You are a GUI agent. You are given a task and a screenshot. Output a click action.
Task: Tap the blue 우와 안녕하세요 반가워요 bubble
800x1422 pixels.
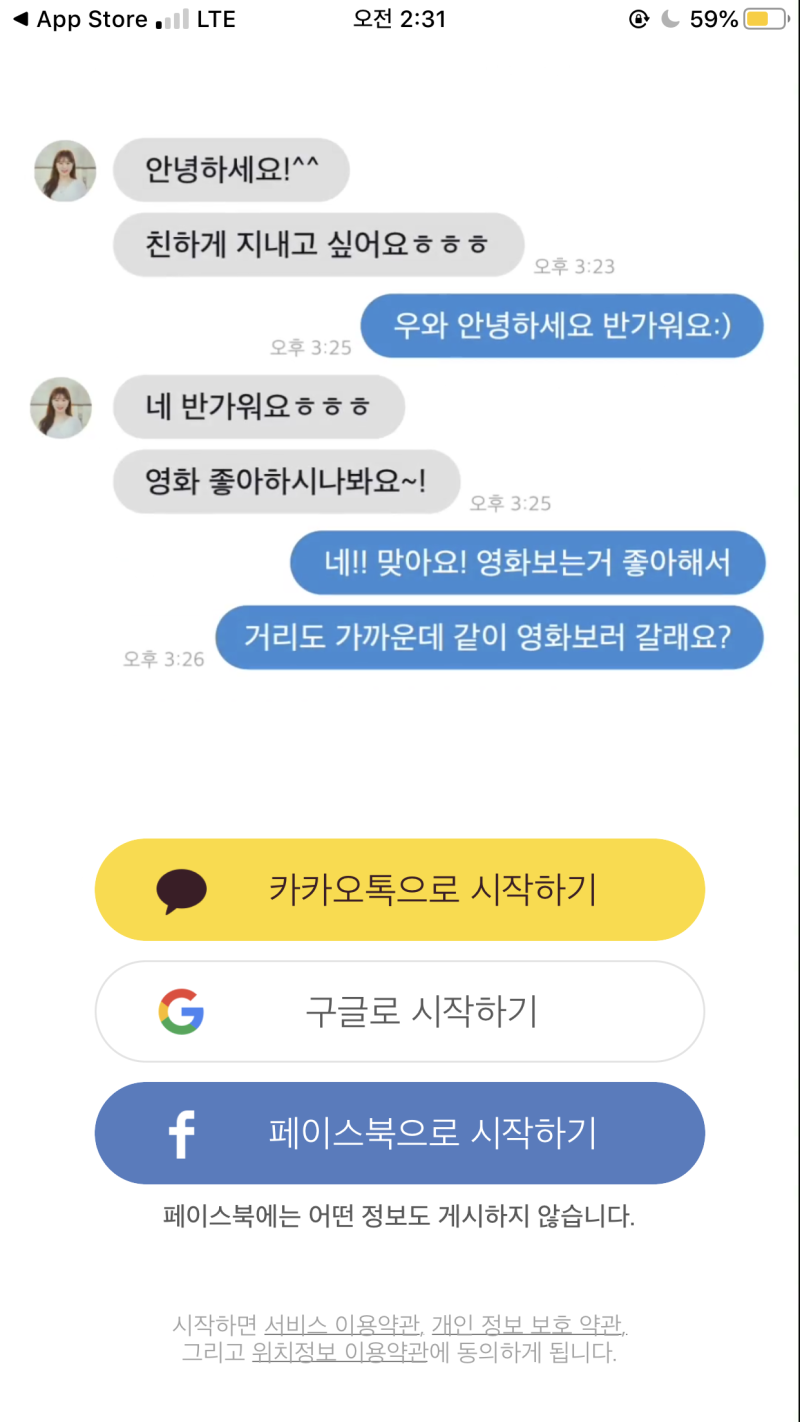(x=561, y=326)
